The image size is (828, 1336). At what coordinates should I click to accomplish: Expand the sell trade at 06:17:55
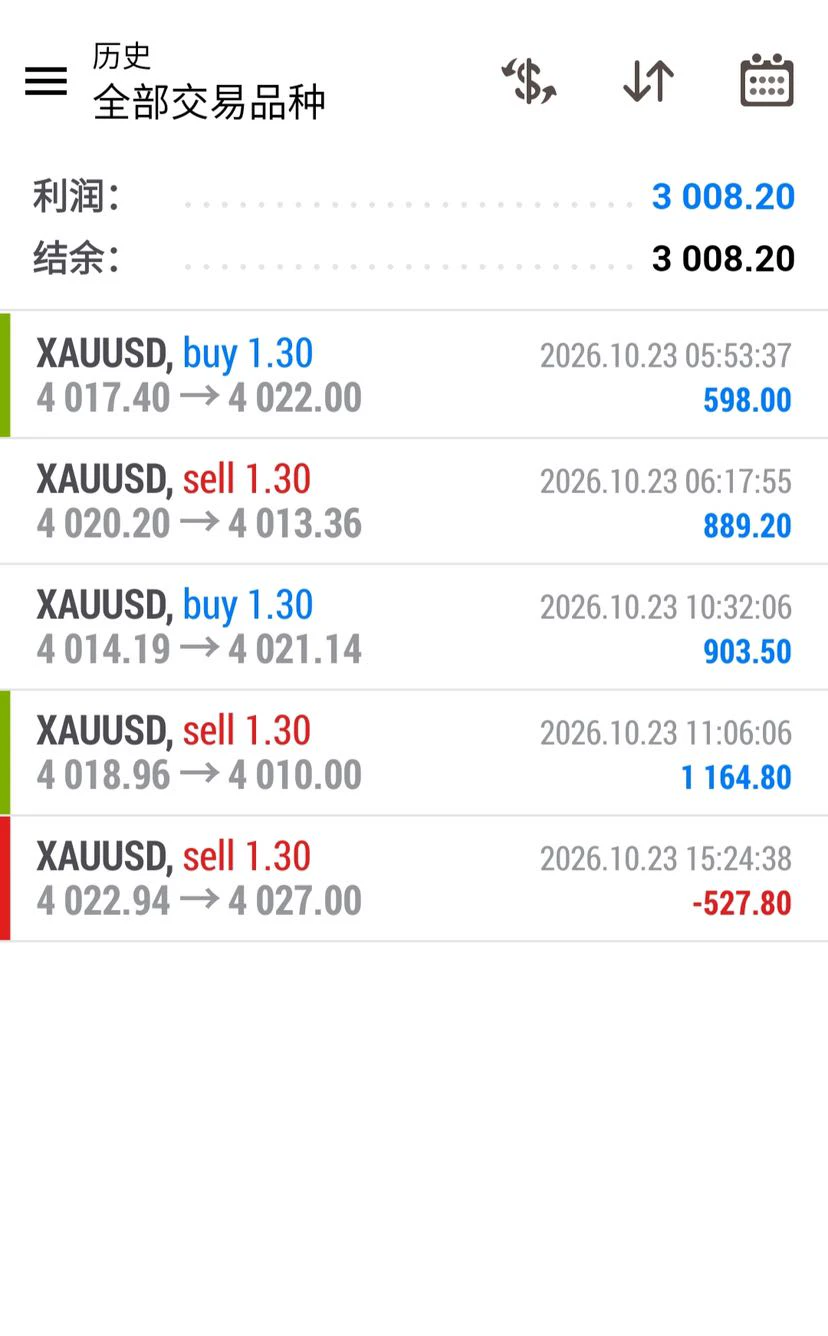click(x=414, y=501)
